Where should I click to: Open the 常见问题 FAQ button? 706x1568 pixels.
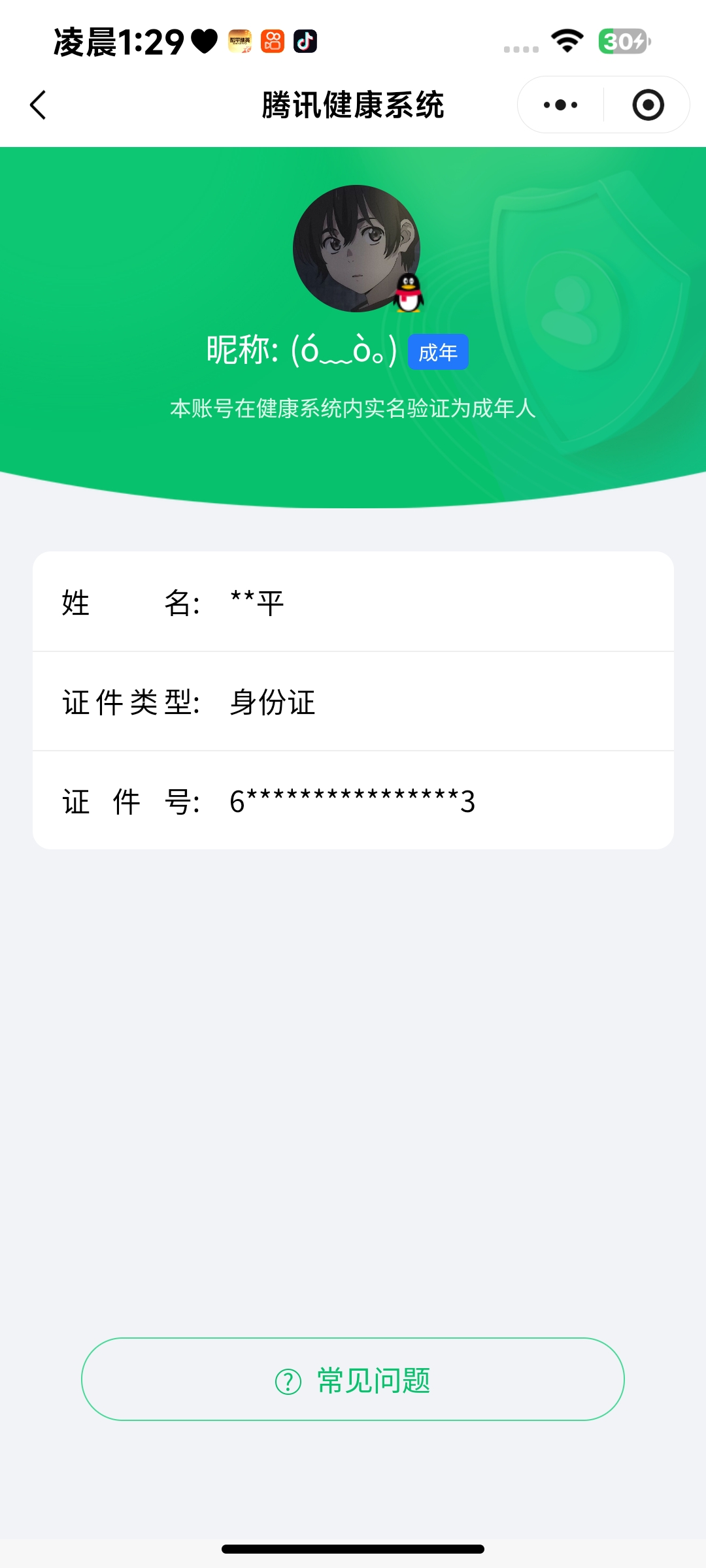coord(353,1379)
